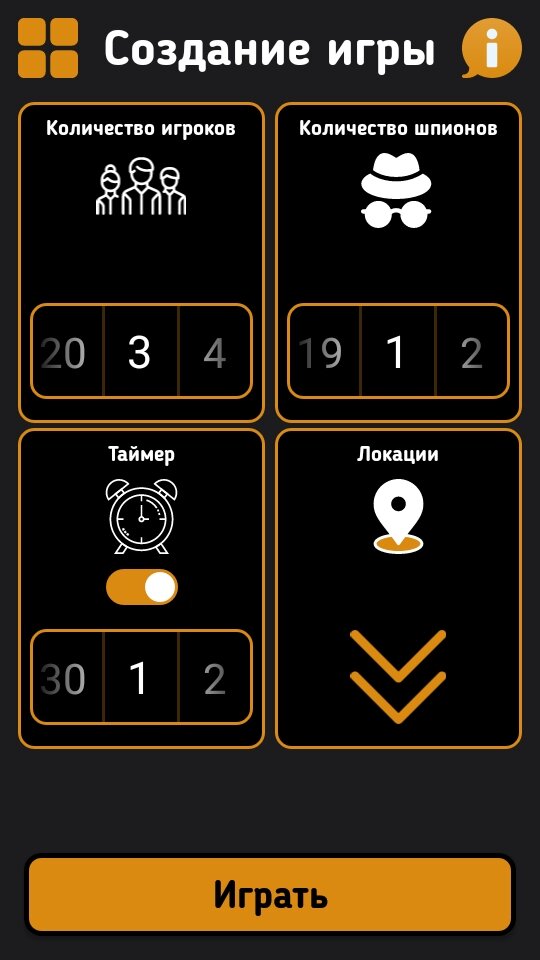Open the info help bubble
Screen dimensions: 540x960
point(491,48)
